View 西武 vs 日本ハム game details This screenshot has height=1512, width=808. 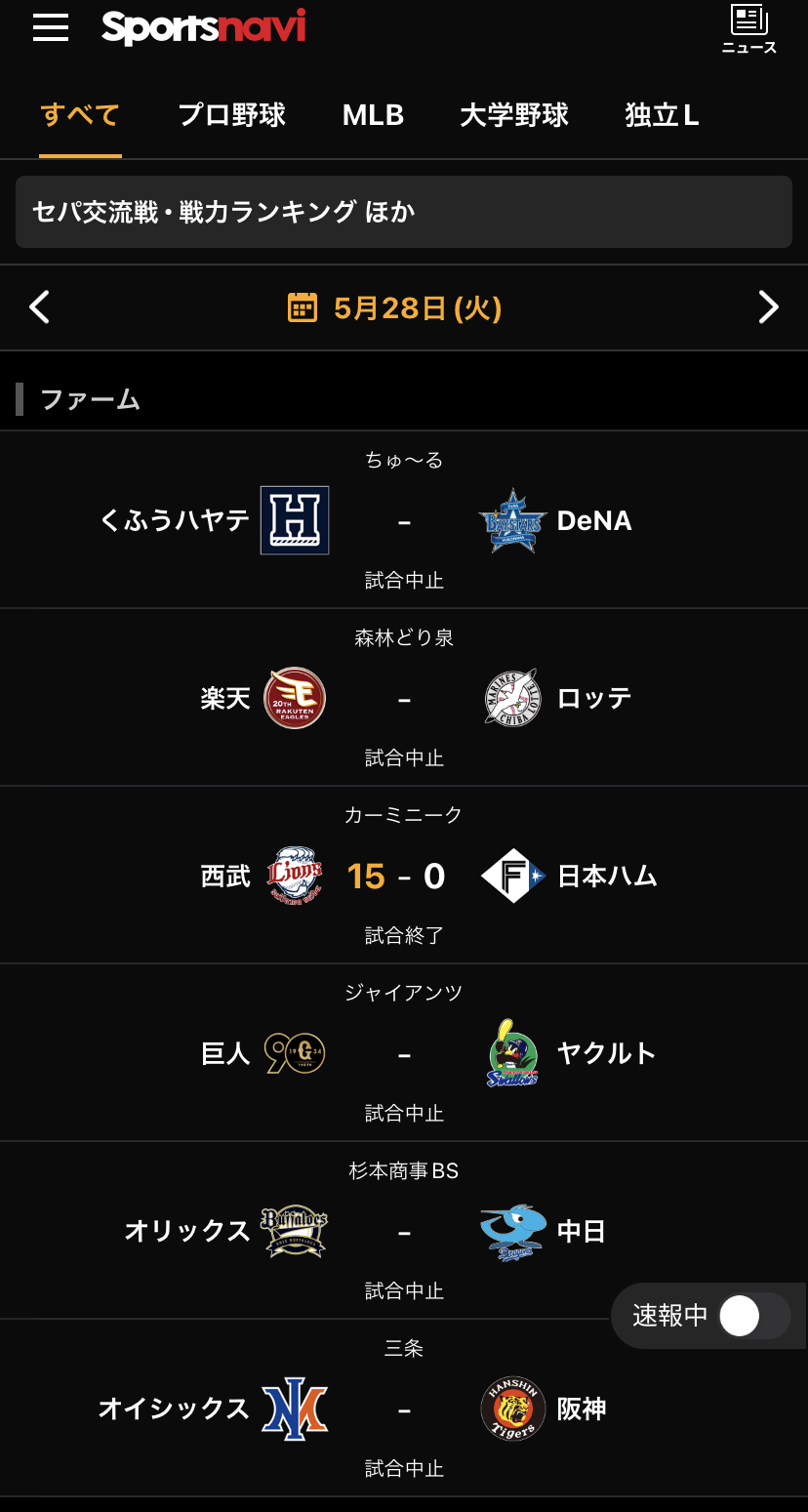pyautogui.click(x=404, y=876)
